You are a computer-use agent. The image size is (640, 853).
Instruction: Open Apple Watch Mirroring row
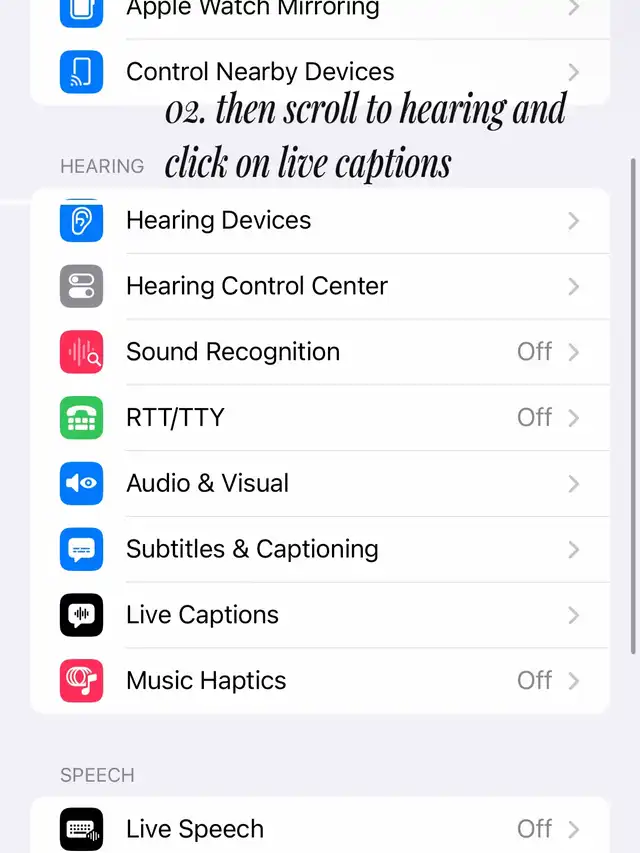tap(320, 12)
